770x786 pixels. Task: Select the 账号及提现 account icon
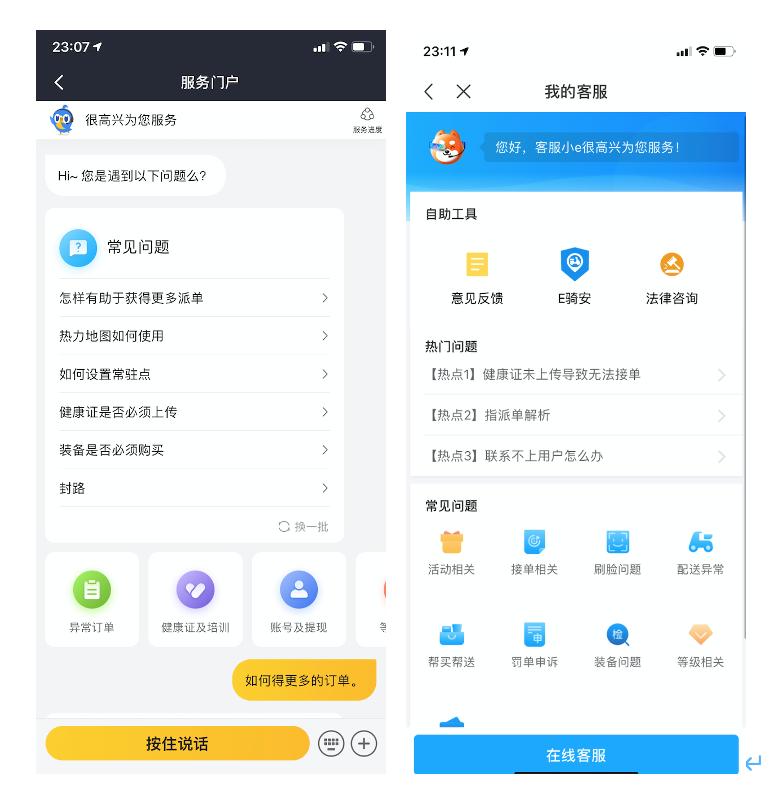(x=297, y=595)
